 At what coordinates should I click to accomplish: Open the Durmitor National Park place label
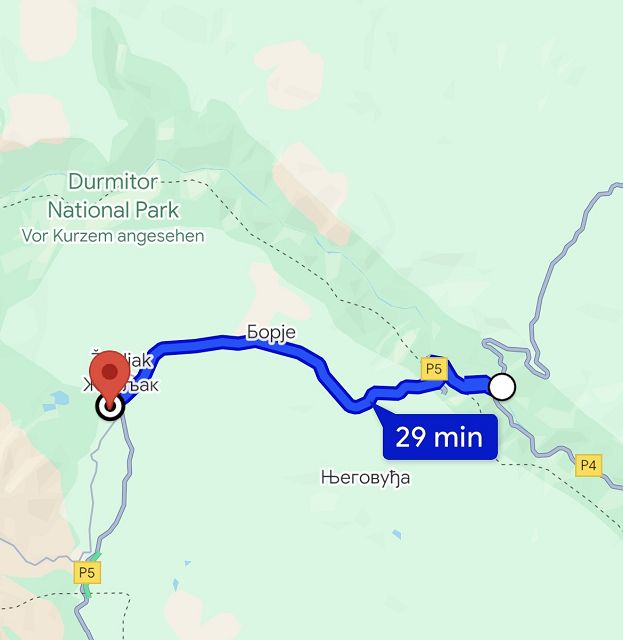pos(113,196)
